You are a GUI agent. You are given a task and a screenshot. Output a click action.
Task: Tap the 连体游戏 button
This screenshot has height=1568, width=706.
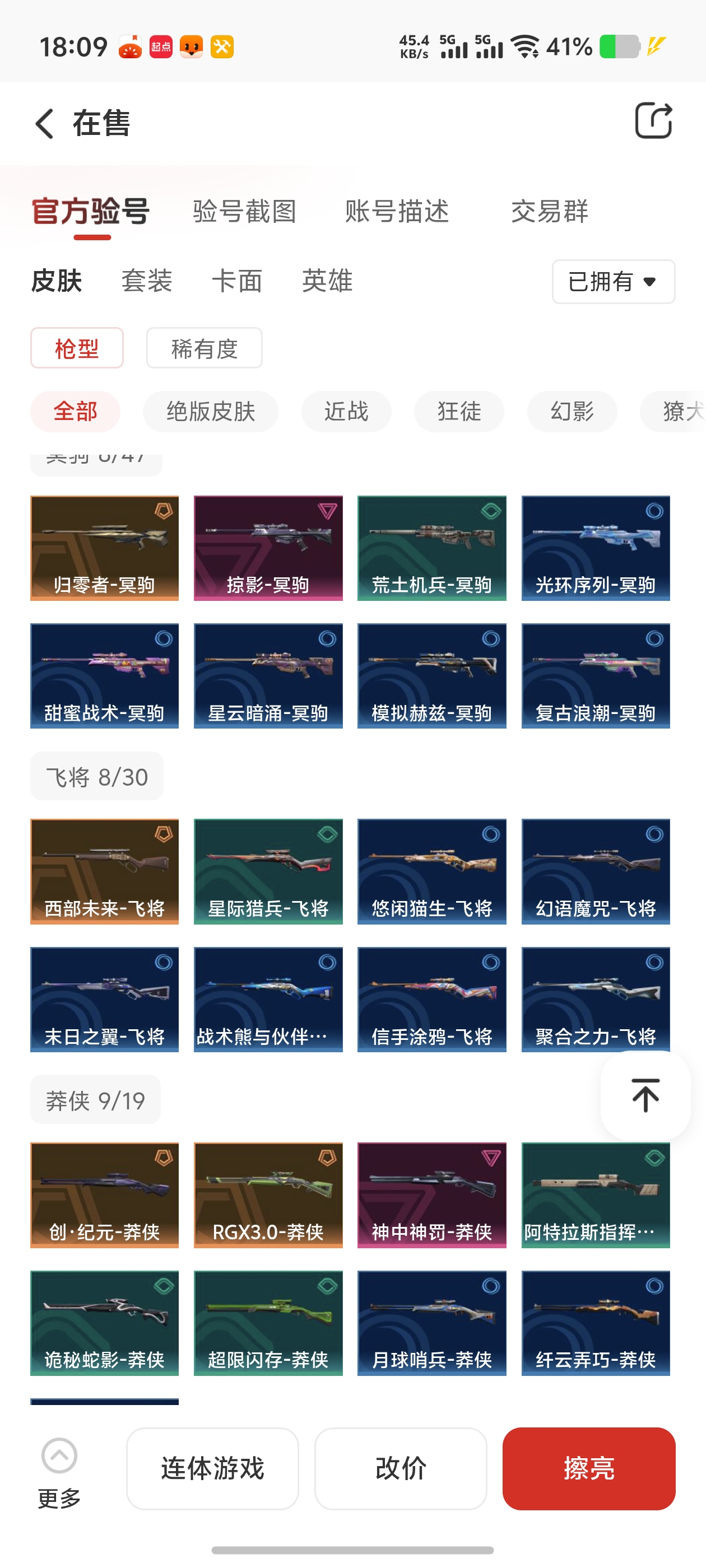212,1468
